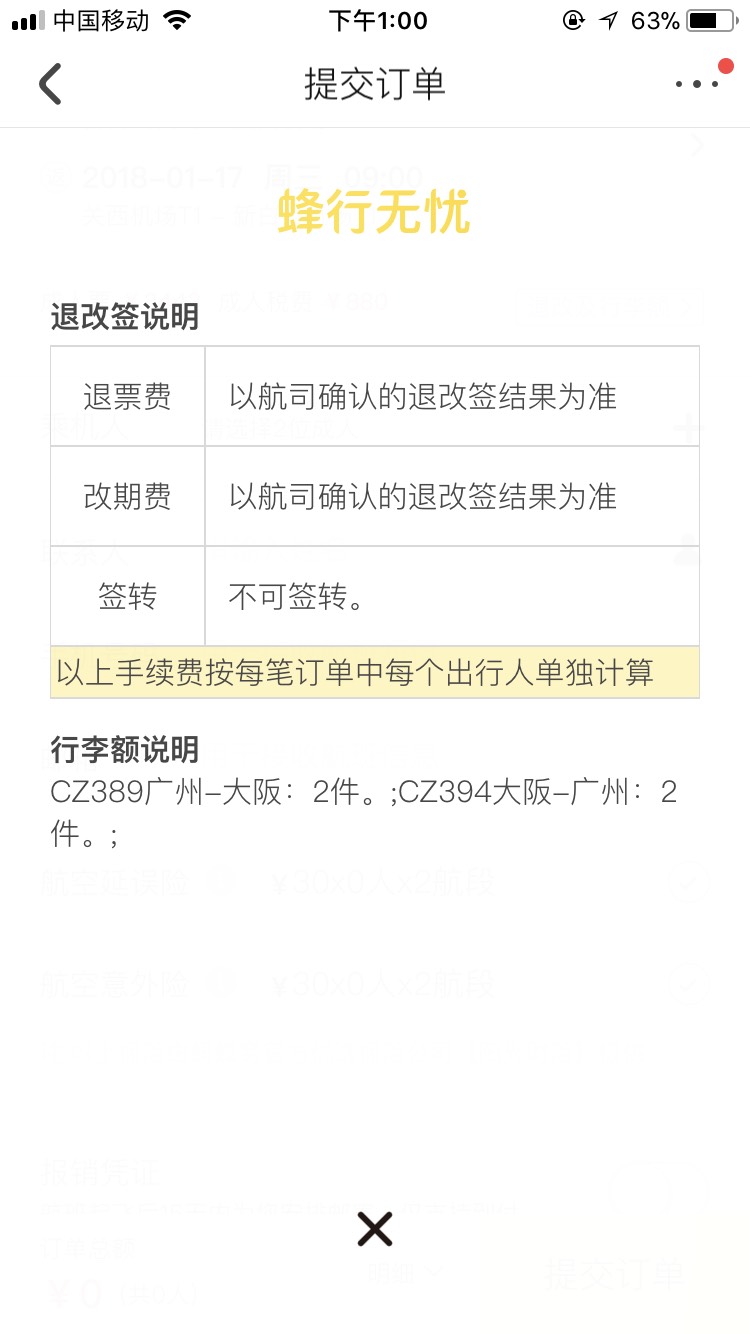Close the 蜂行无忧 refund info popup
This screenshot has height=1334, width=750.
tap(375, 1228)
